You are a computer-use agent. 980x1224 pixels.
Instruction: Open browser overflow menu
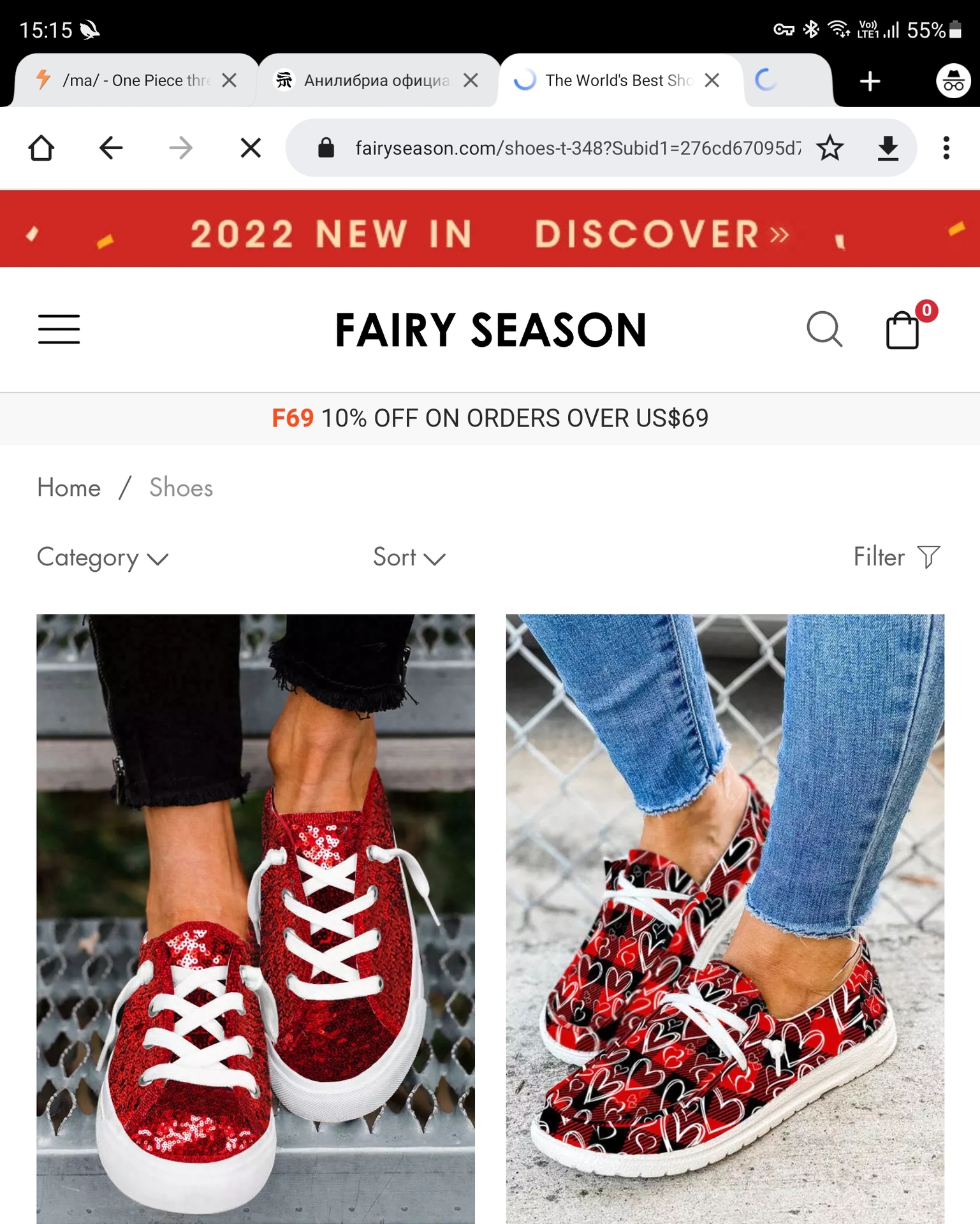pyautogui.click(x=946, y=148)
